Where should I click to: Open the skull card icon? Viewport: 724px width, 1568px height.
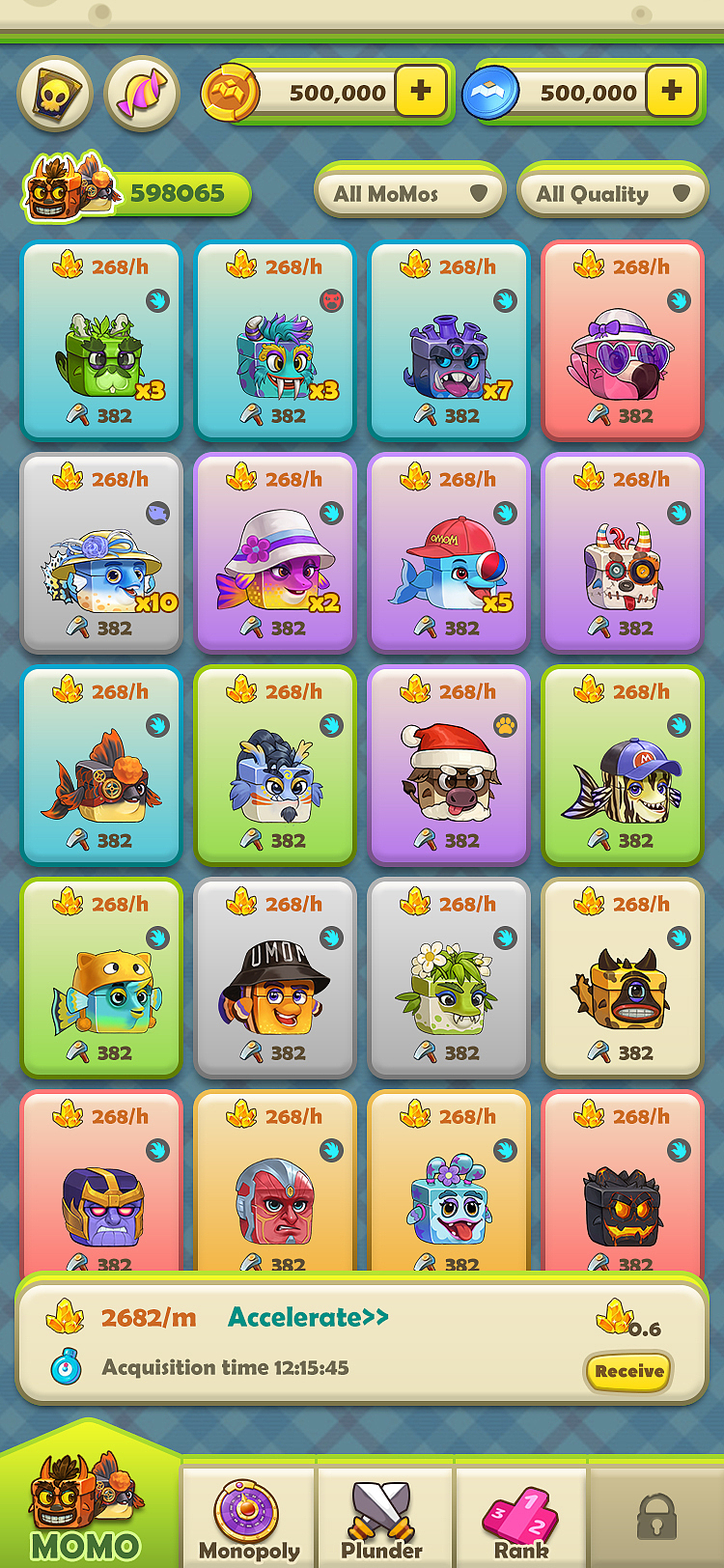[55, 94]
